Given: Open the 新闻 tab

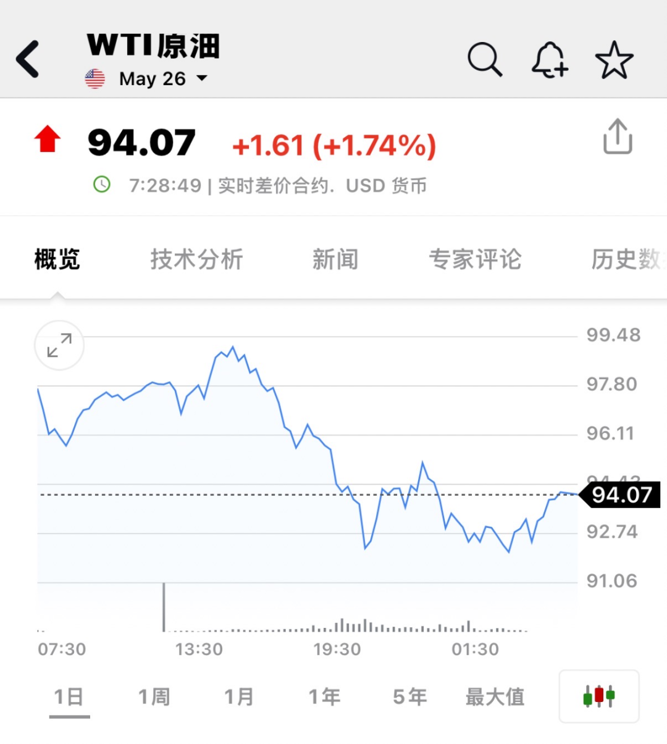Looking at the screenshot, I should click(335, 260).
